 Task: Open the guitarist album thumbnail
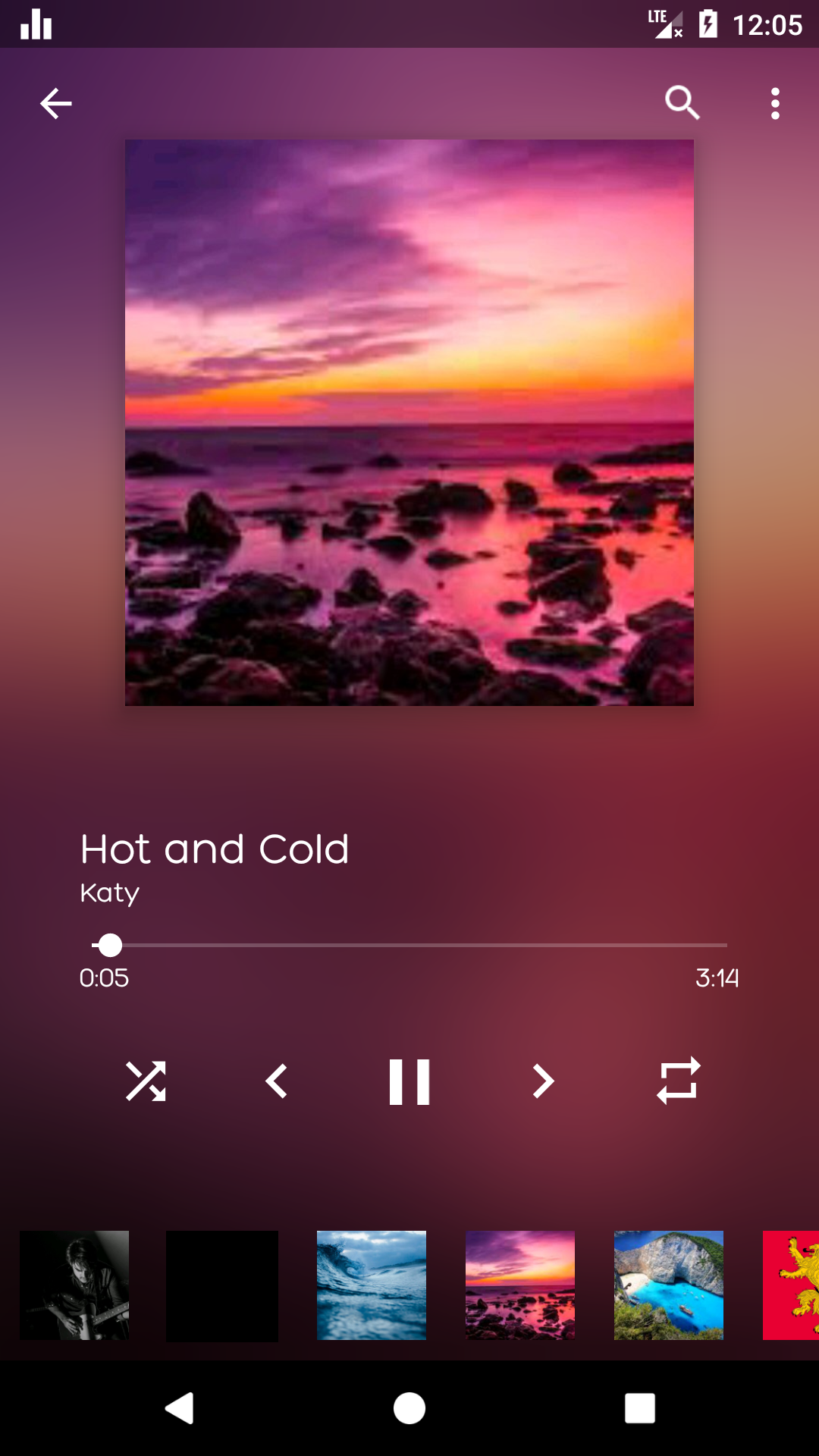click(74, 1286)
